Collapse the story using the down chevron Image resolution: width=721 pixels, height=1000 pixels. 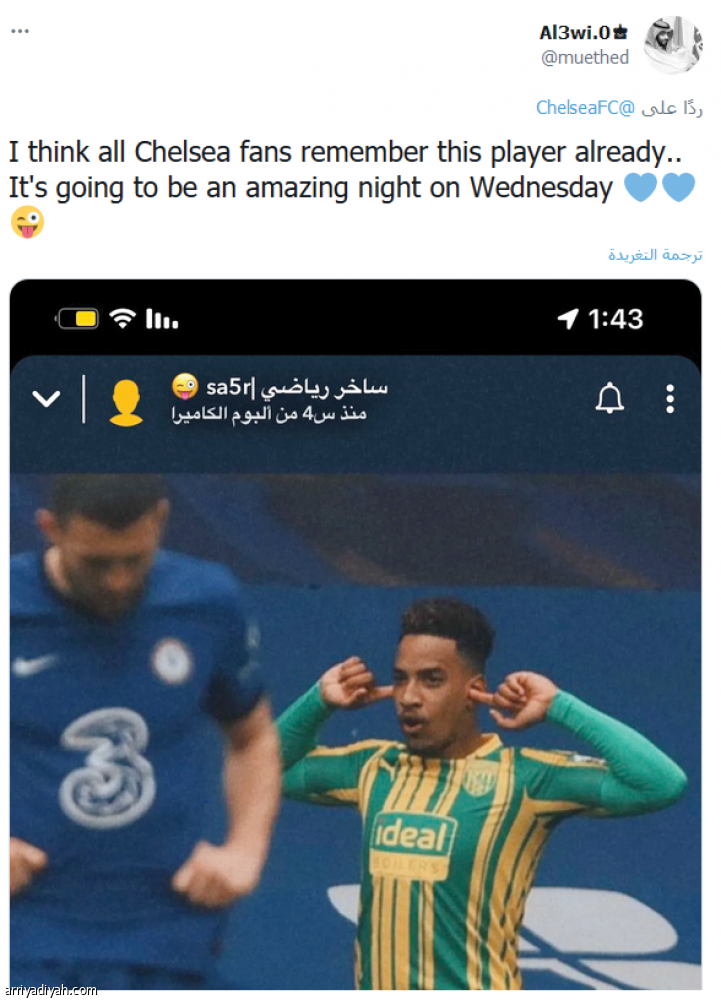pyautogui.click(x=46, y=398)
